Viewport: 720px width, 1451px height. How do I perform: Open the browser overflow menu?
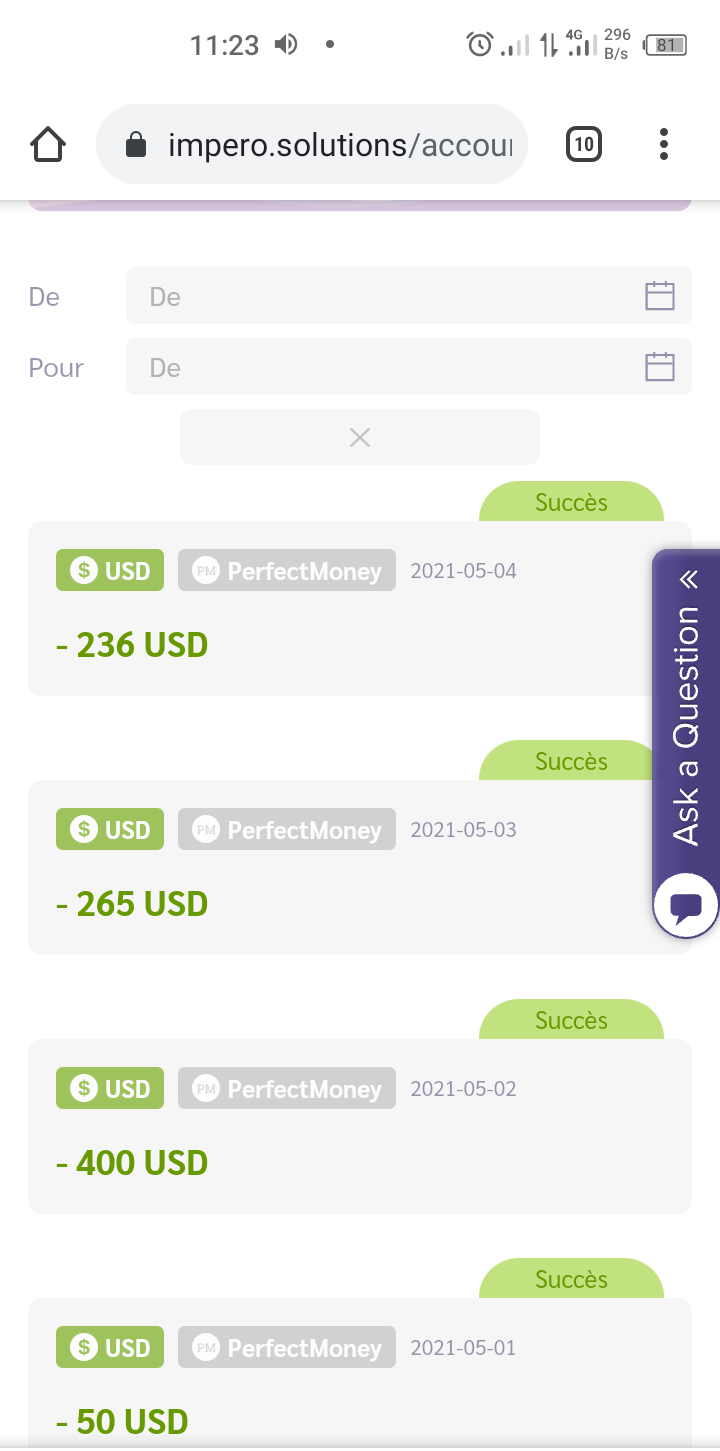[663, 145]
